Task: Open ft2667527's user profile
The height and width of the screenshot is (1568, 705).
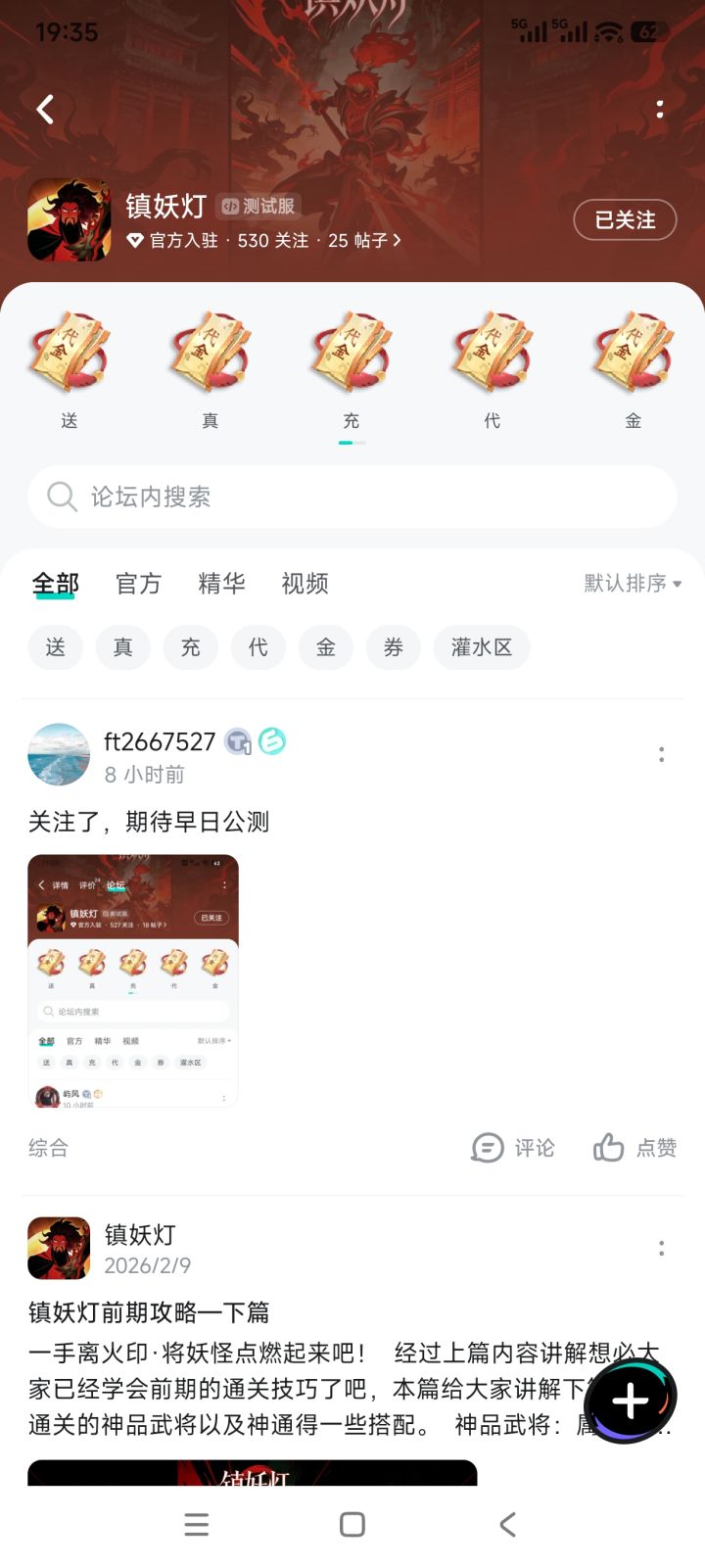Action: click(58, 754)
